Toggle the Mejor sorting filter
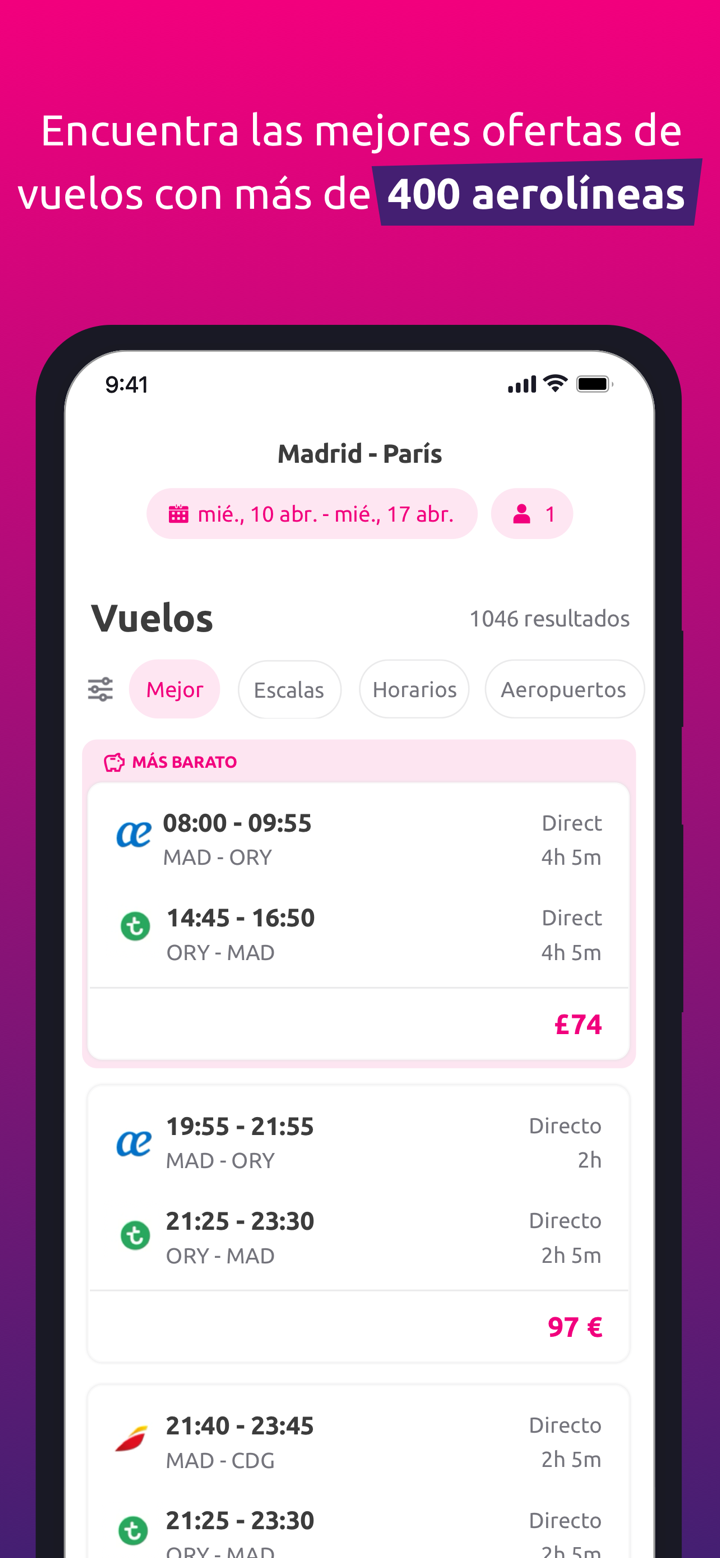 click(174, 689)
